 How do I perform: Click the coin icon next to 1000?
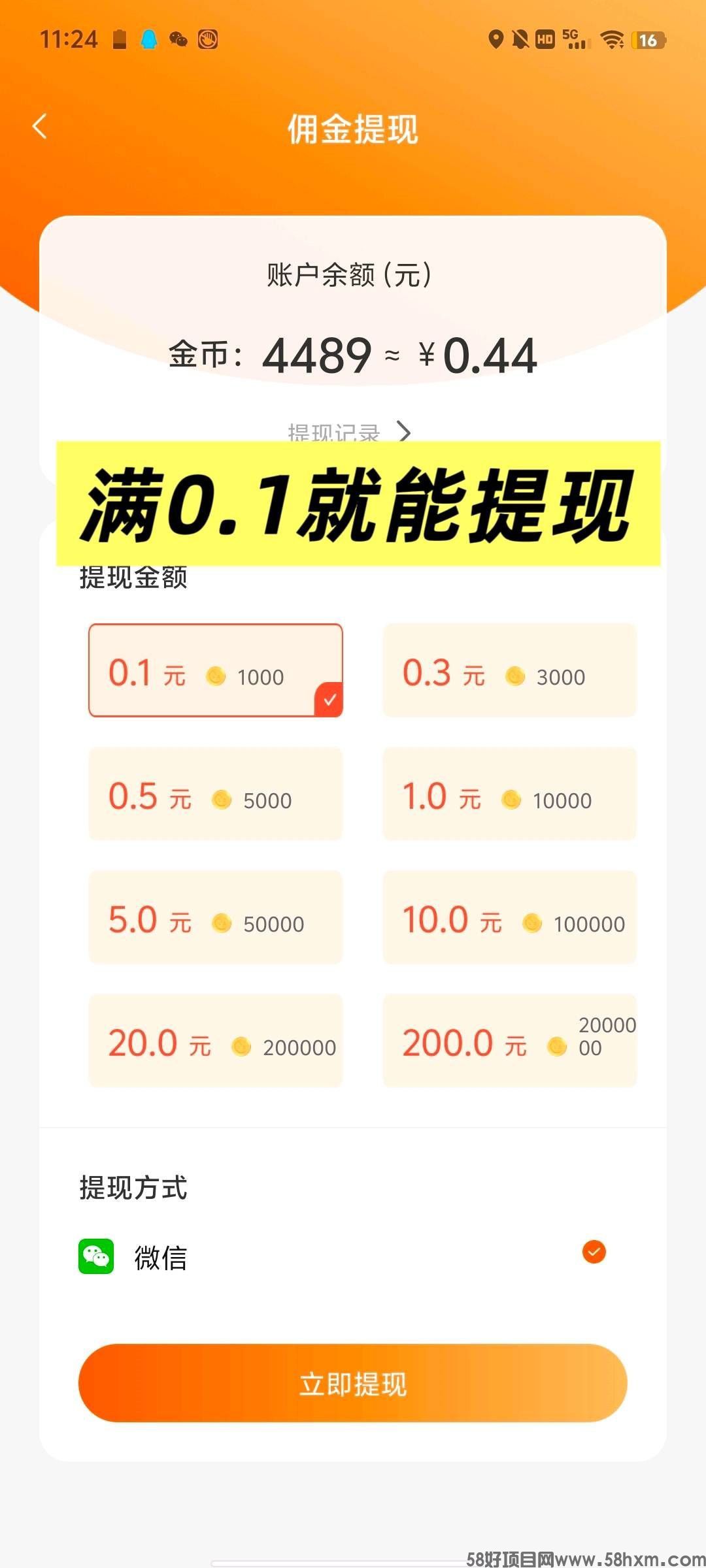[x=216, y=678]
